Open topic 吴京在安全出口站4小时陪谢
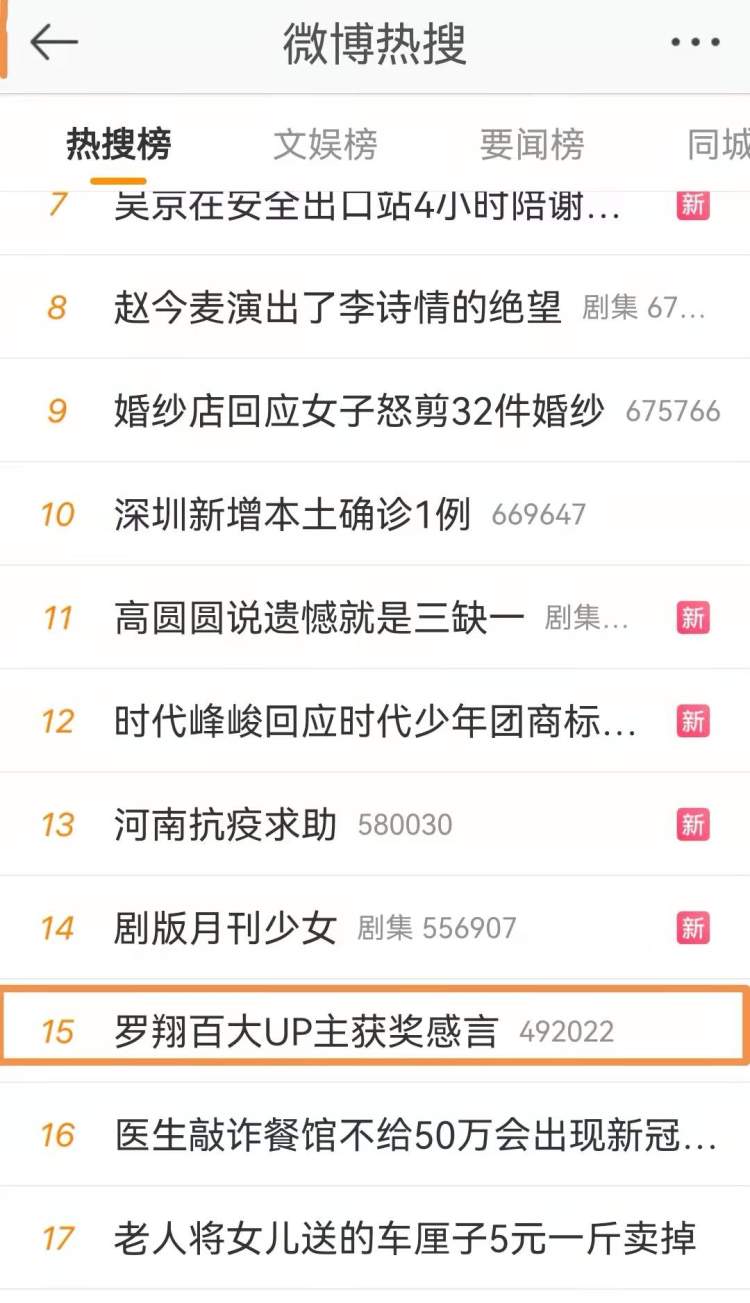 [367, 207]
